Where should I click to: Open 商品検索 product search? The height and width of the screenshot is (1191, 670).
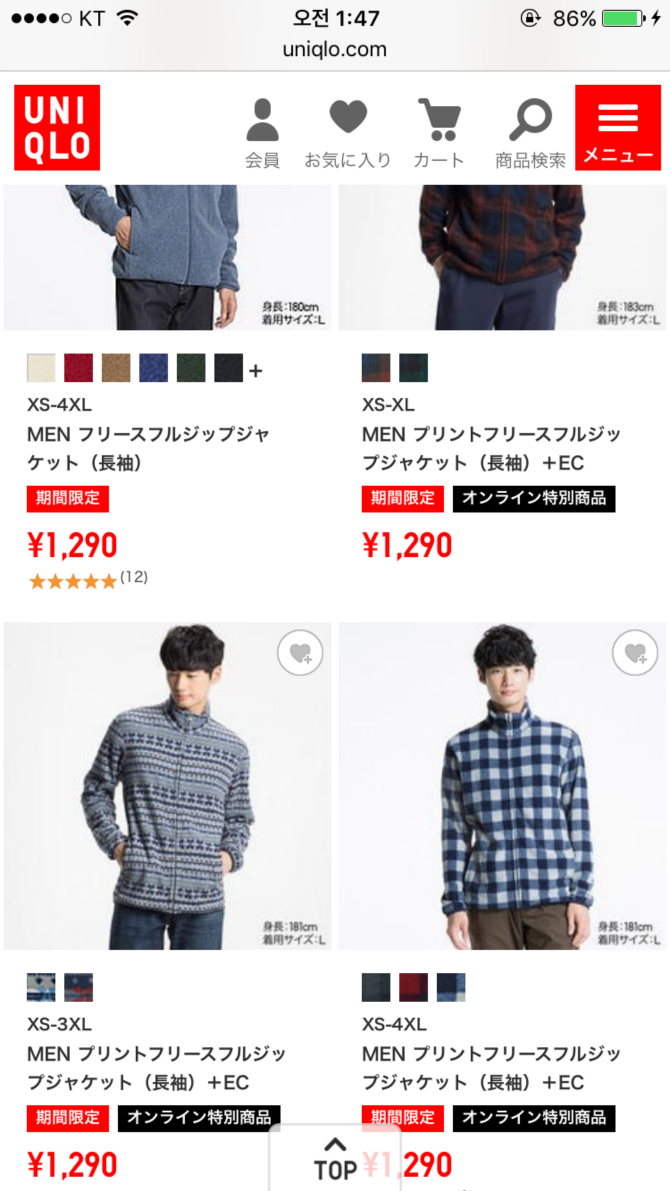530,133
